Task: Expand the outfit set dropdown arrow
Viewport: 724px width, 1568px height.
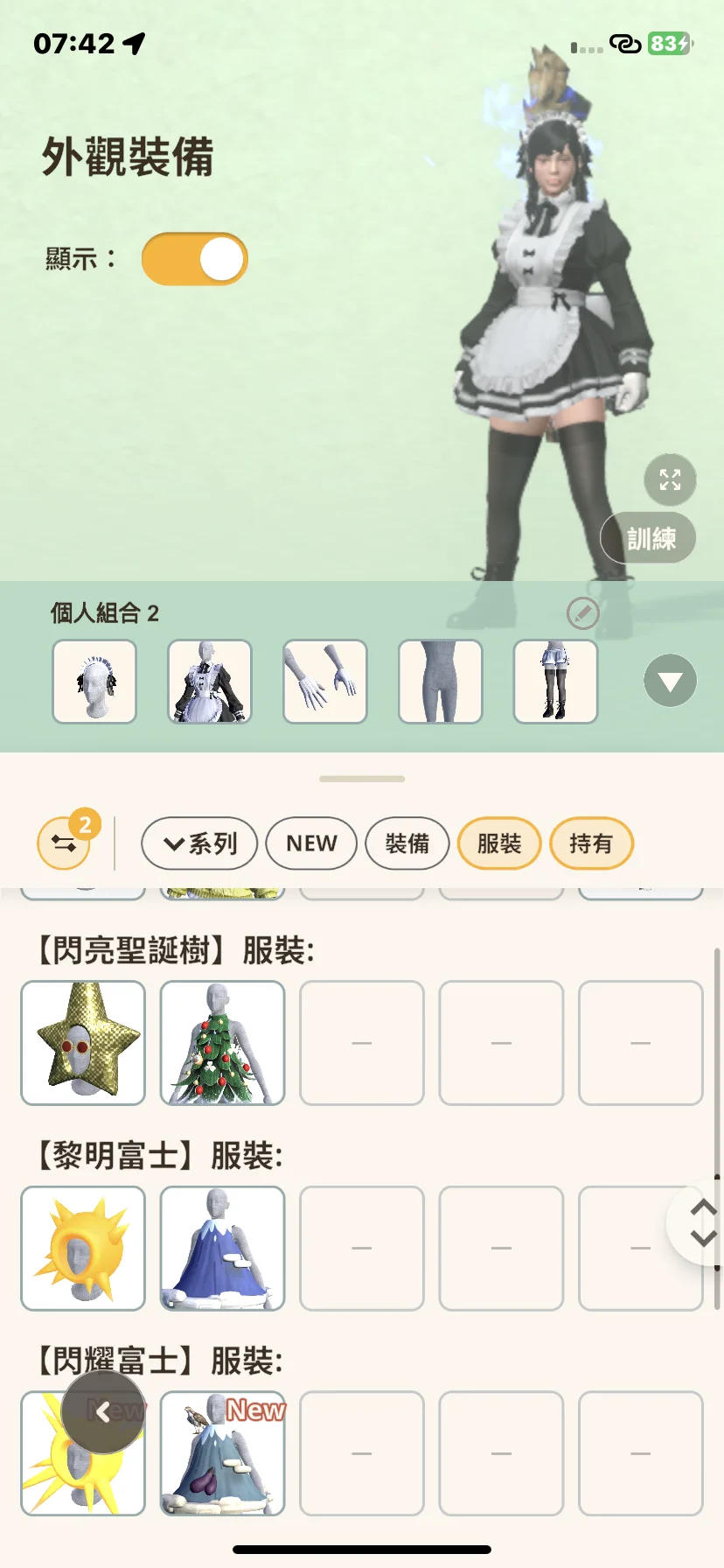Action: 670,681
